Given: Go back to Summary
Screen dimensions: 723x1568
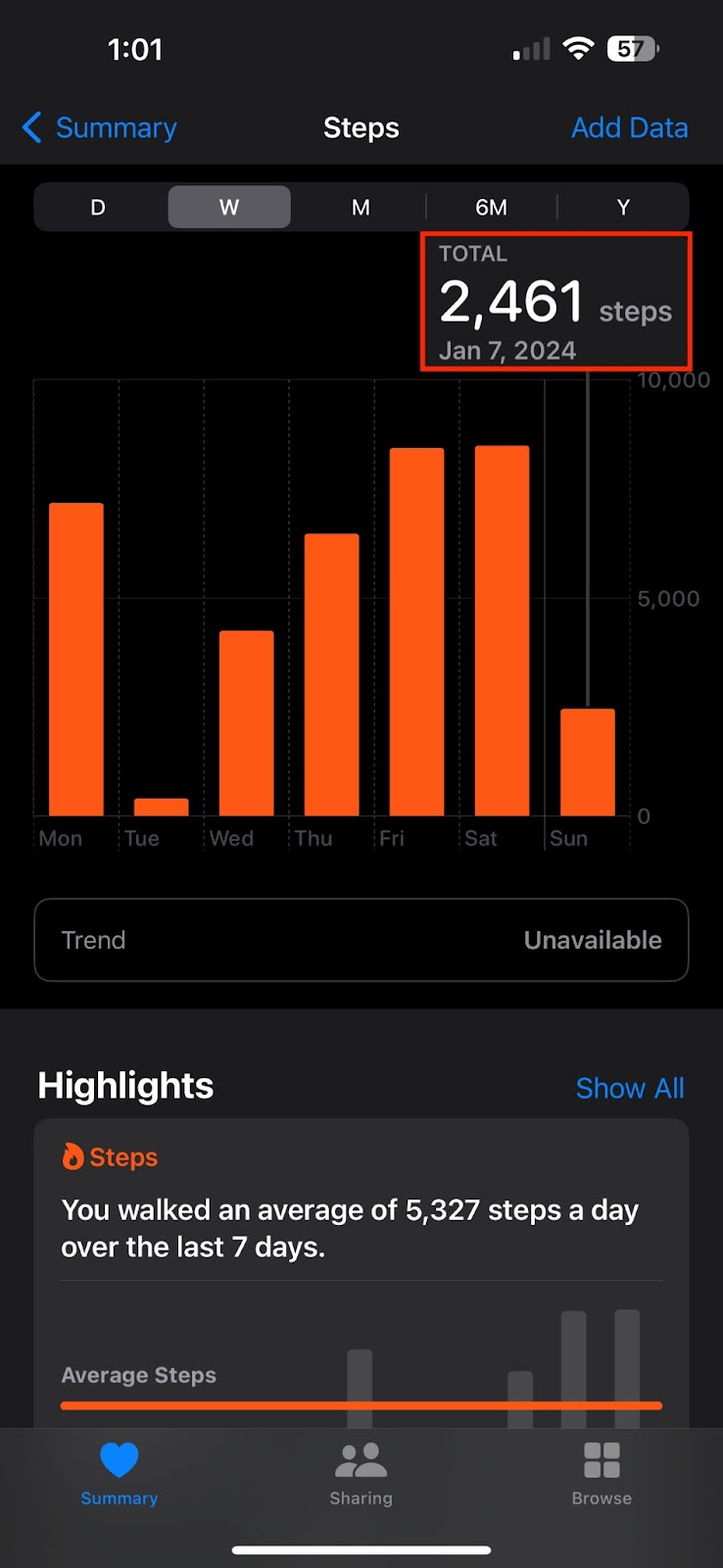Looking at the screenshot, I should click(x=100, y=127).
